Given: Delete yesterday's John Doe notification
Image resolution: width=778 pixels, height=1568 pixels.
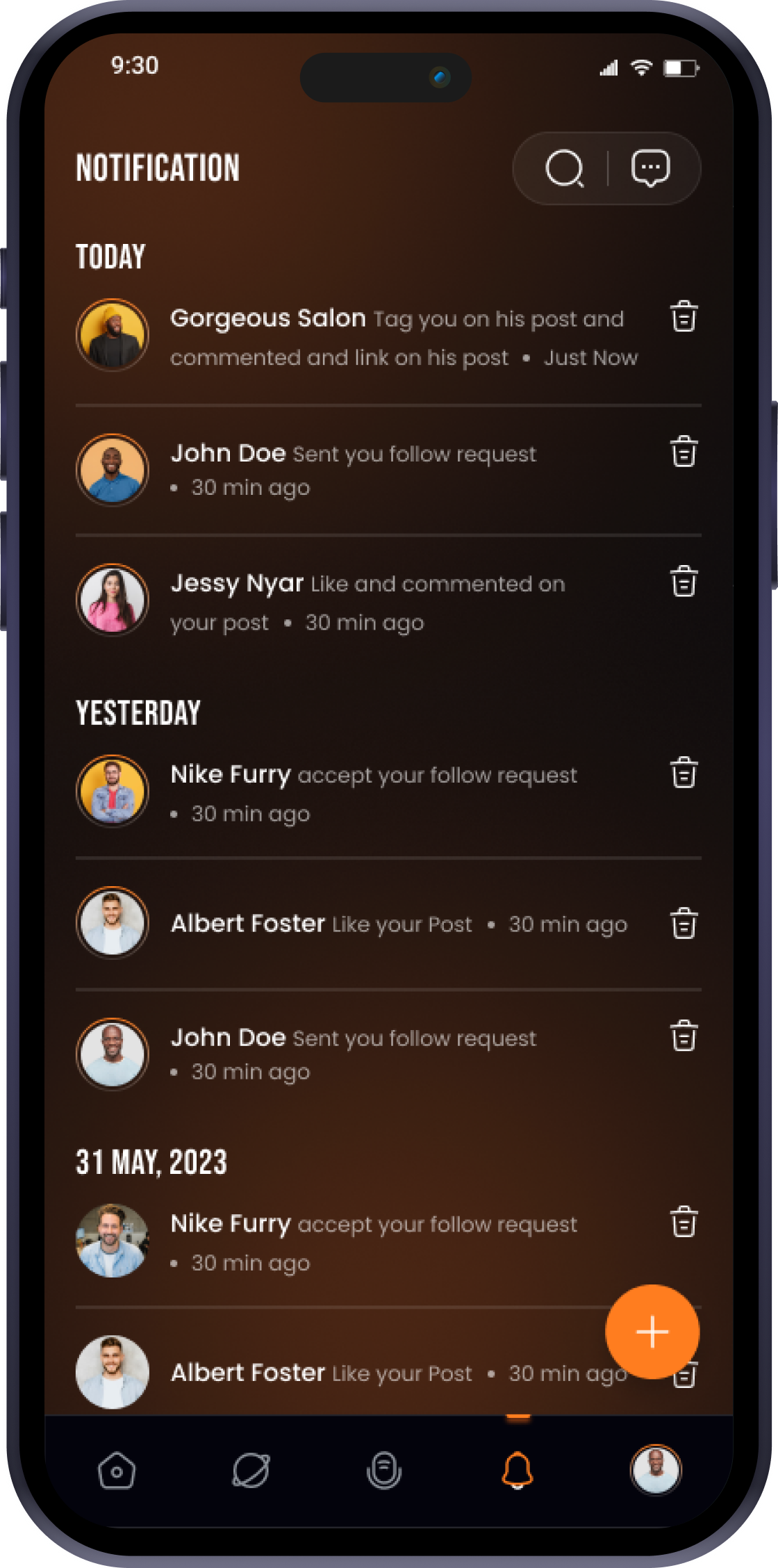Looking at the screenshot, I should pos(684,1036).
